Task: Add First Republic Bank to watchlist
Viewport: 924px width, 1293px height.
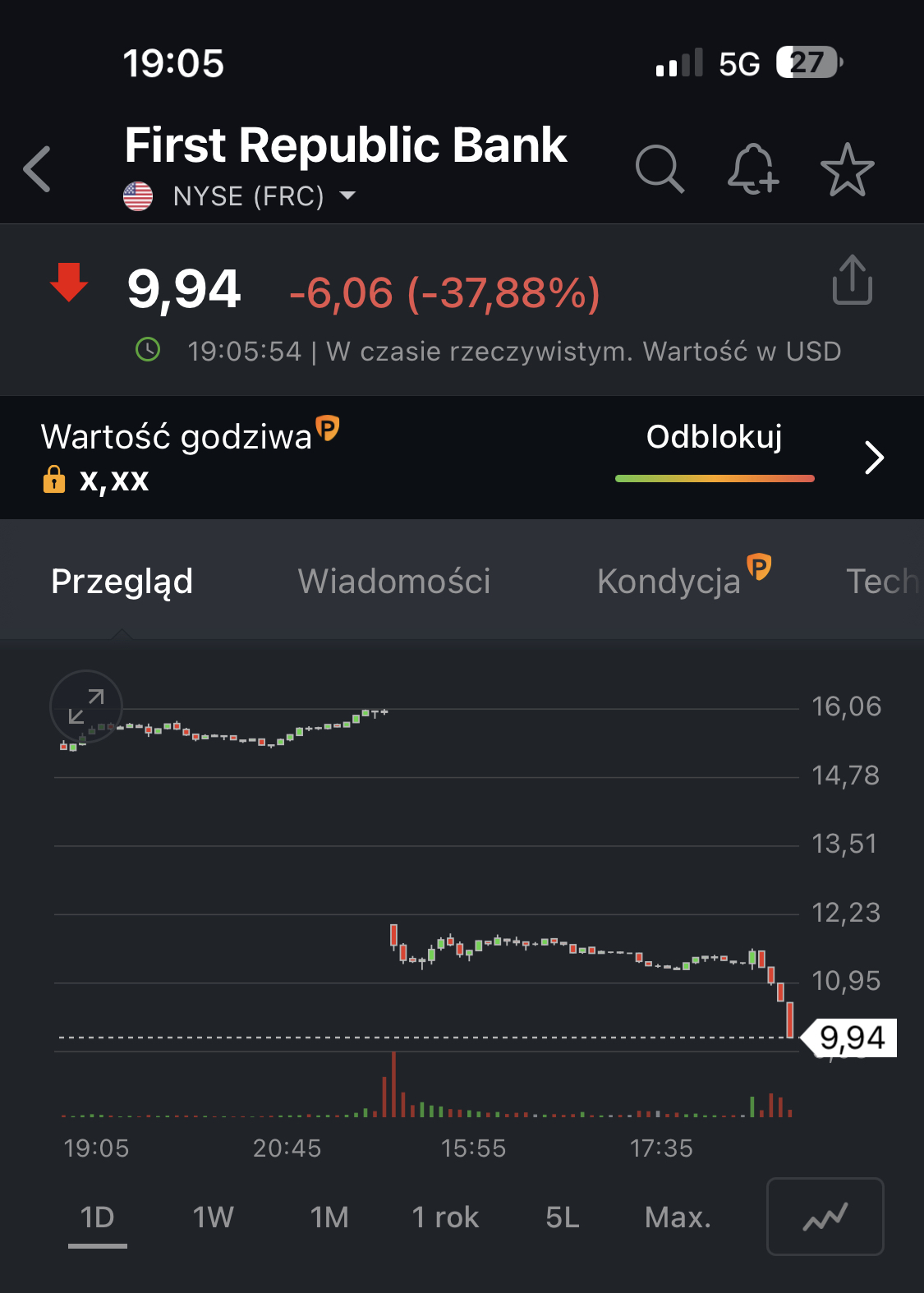Action: (x=847, y=170)
